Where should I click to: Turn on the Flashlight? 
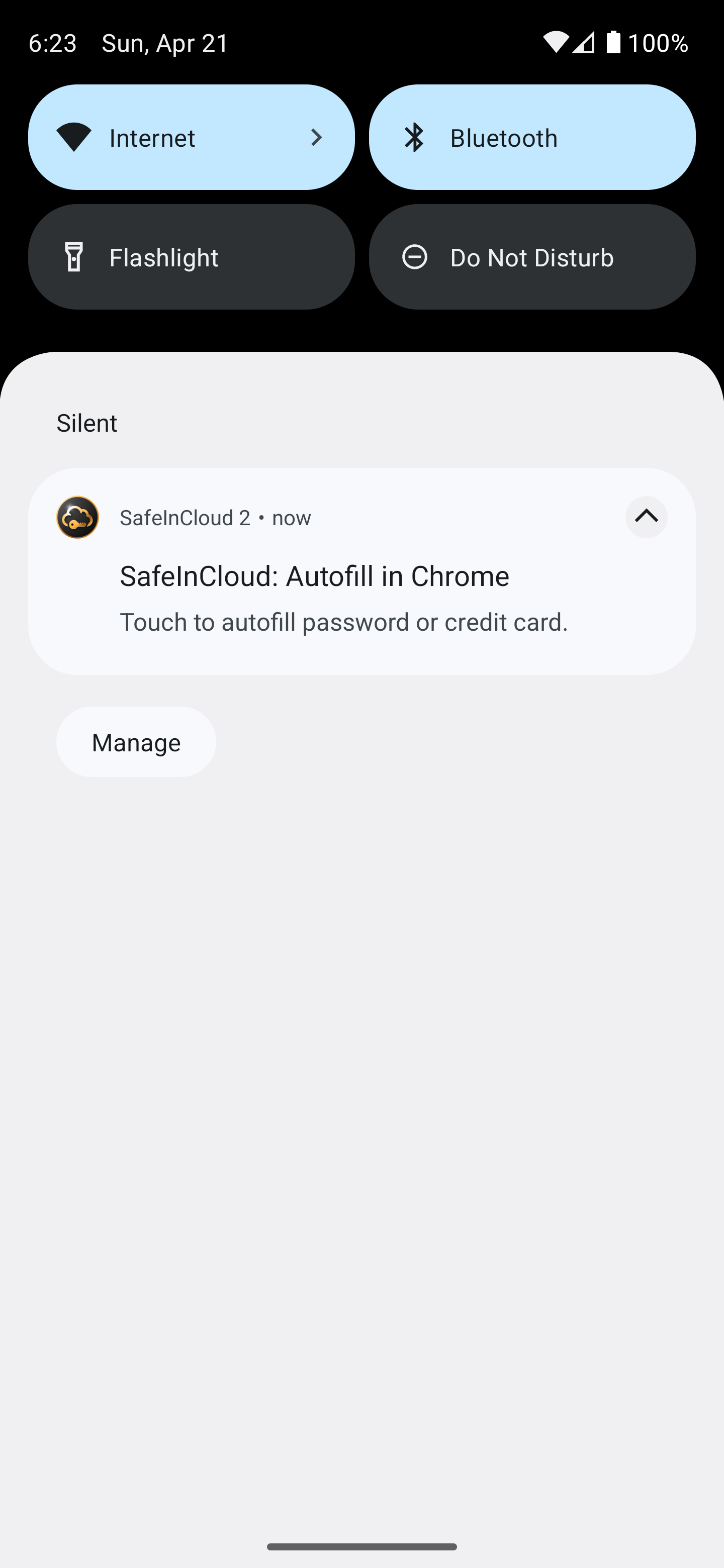pyautogui.click(x=191, y=257)
